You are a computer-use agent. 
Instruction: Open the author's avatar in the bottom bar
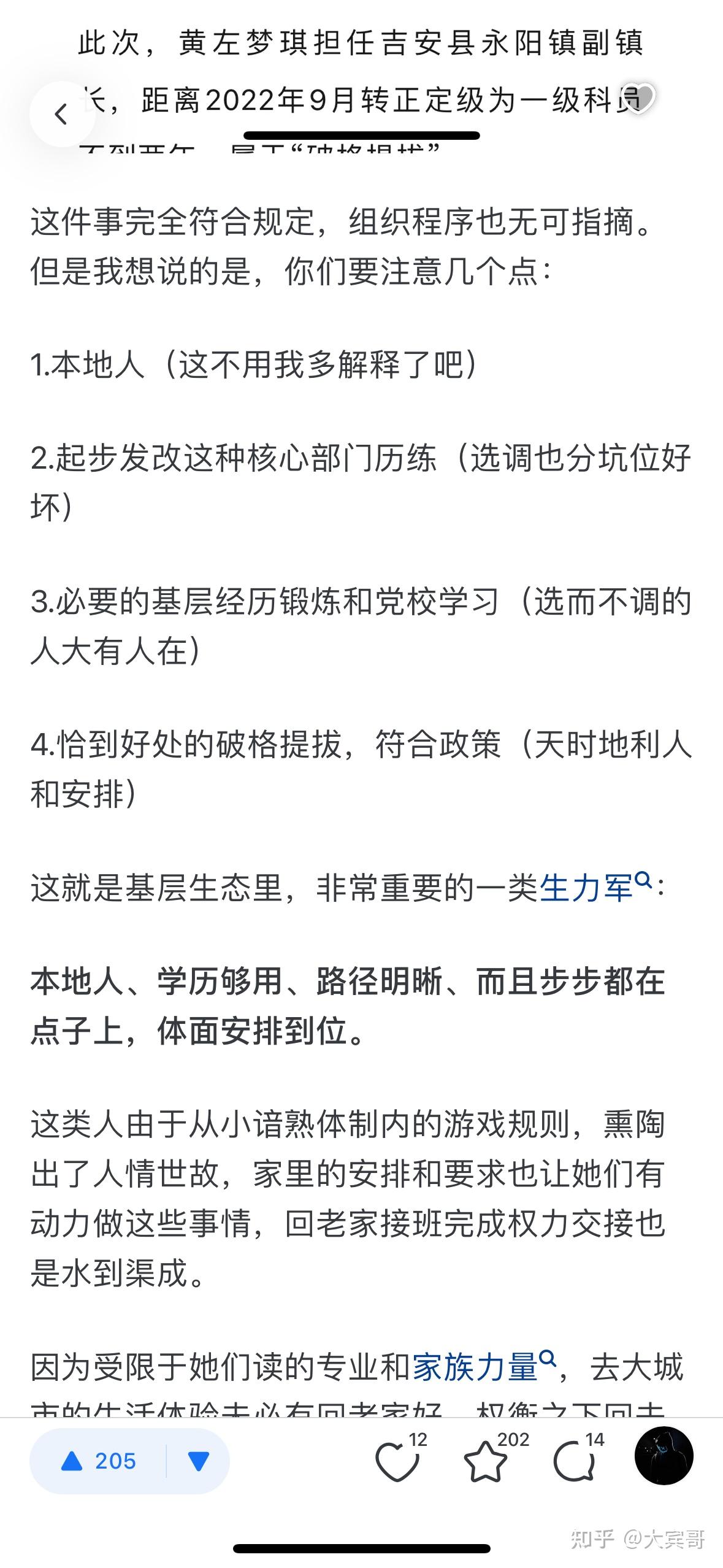(x=664, y=1456)
